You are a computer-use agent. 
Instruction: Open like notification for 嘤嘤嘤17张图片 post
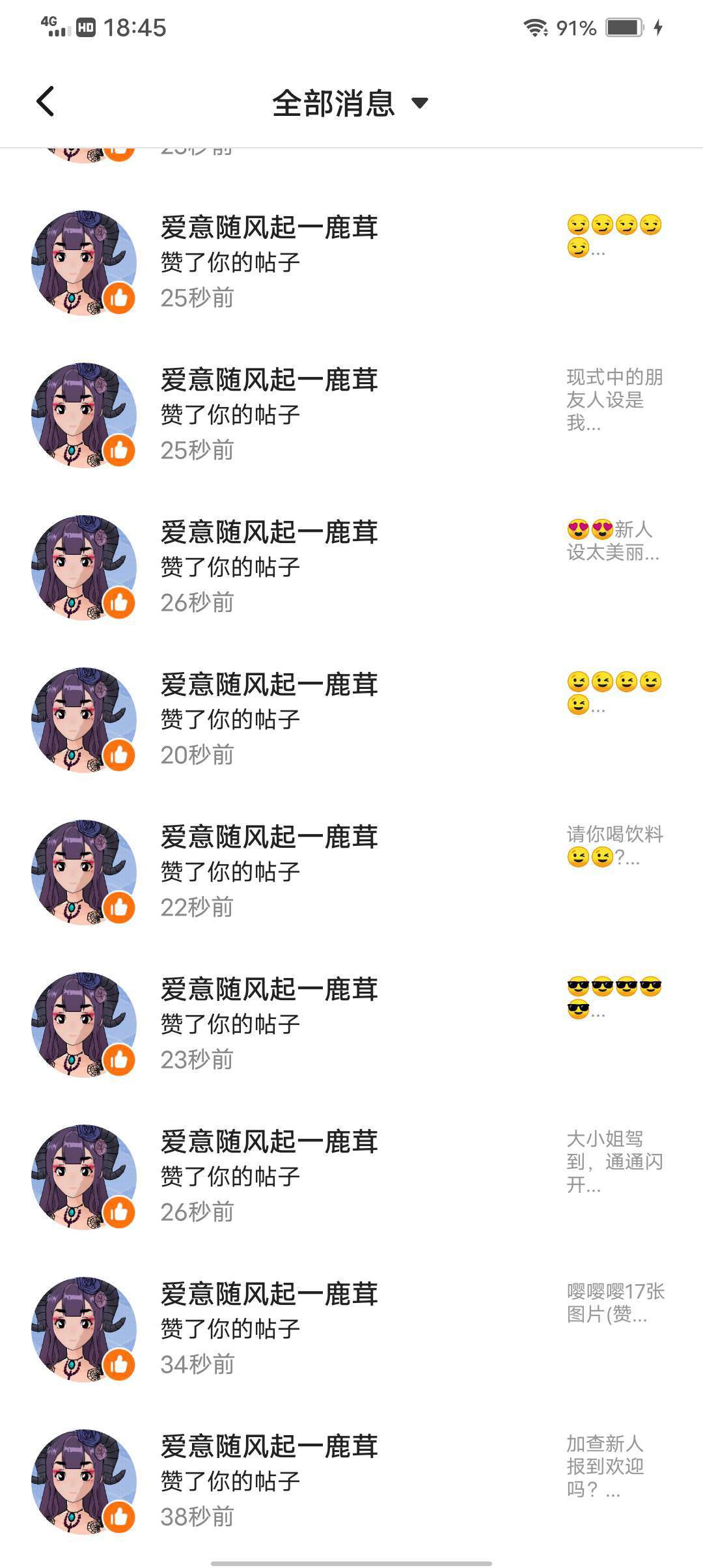tap(351, 1328)
